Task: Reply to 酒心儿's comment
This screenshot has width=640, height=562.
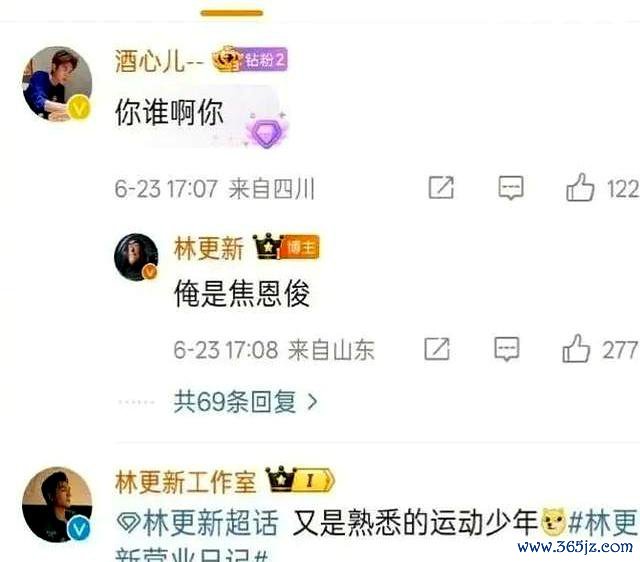Action: coord(512,187)
